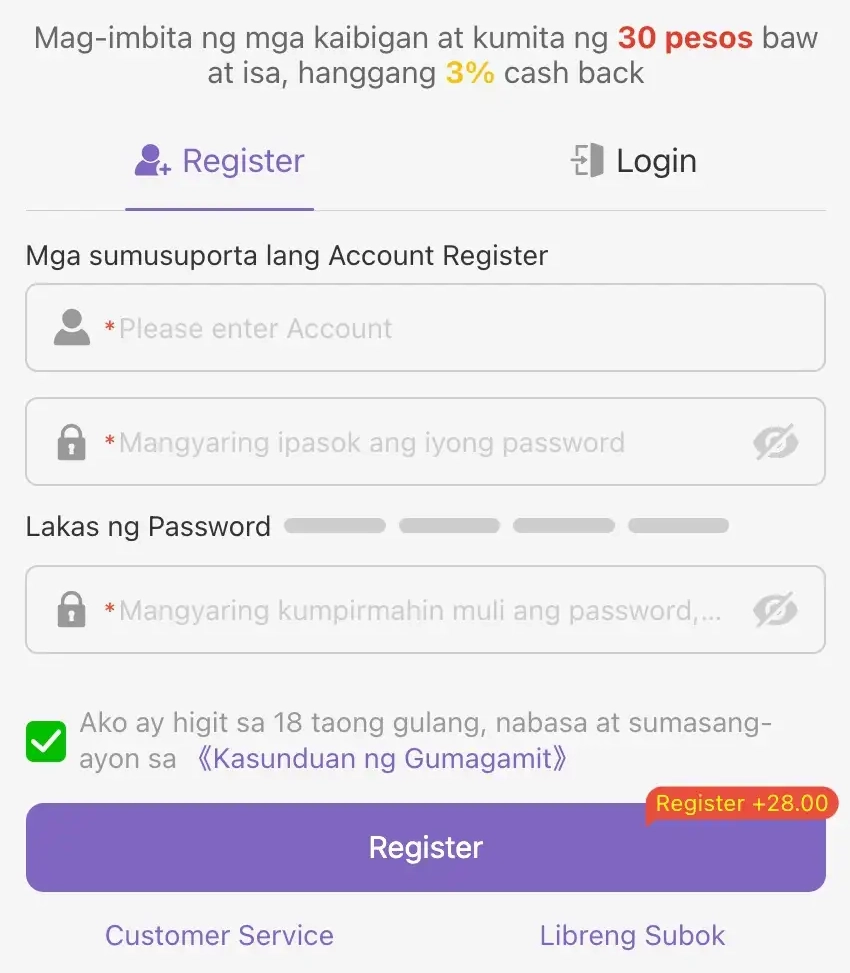Screen dimensions: 850x973
Task: Click the door icon next to Login
Action: [x=585, y=159]
